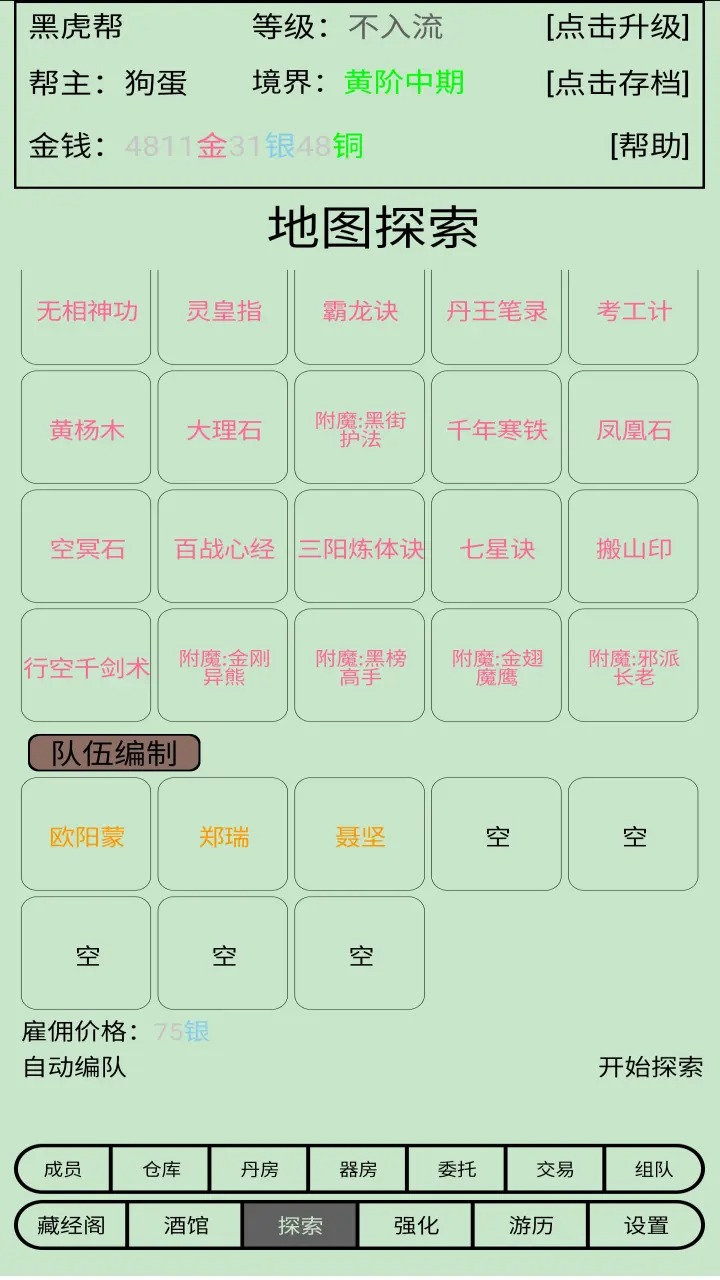The width and height of the screenshot is (720, 1280).
Task: Pick the 百战心经 technique tile
Action: pos(221,547)
